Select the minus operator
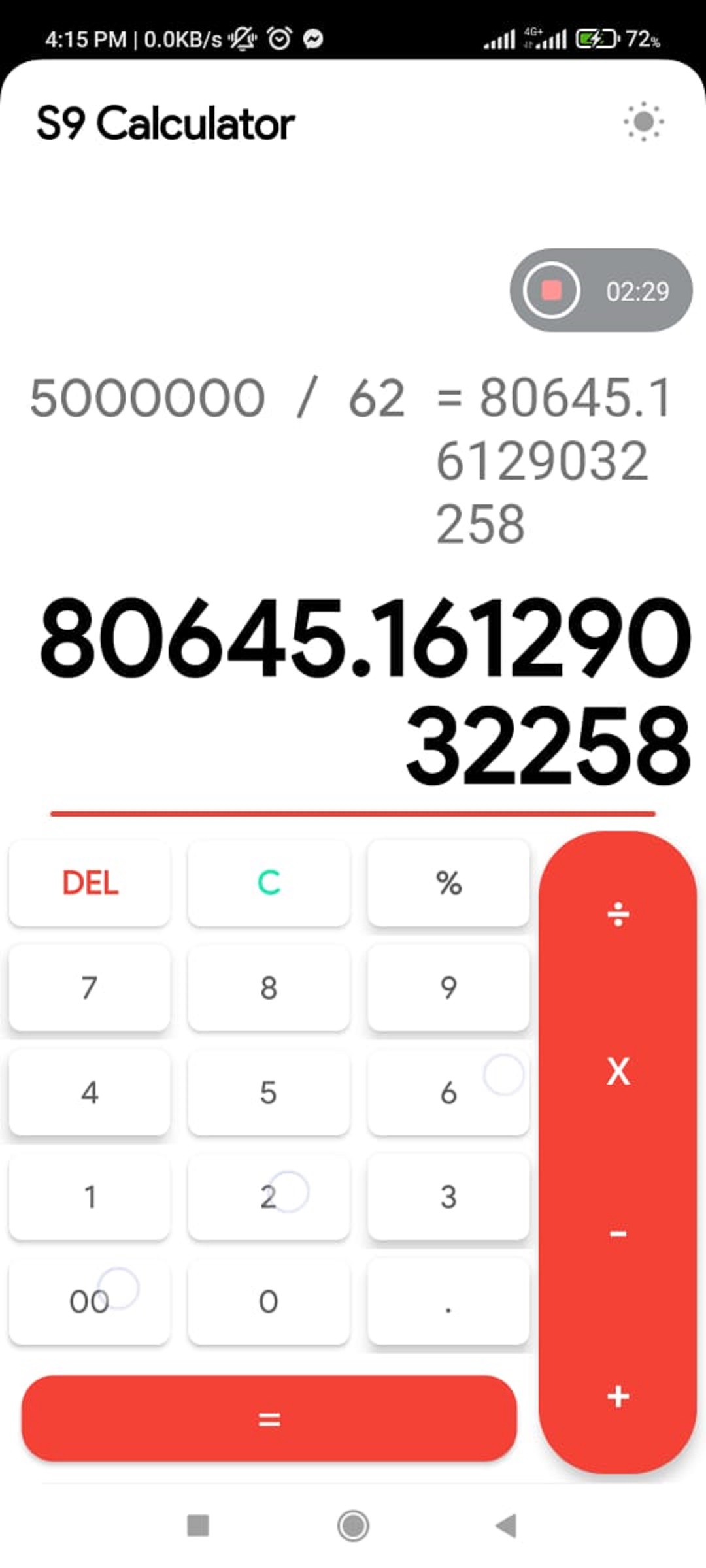Image resolution: width=706 pixels, height=1568 pixels. (618, 1233)
